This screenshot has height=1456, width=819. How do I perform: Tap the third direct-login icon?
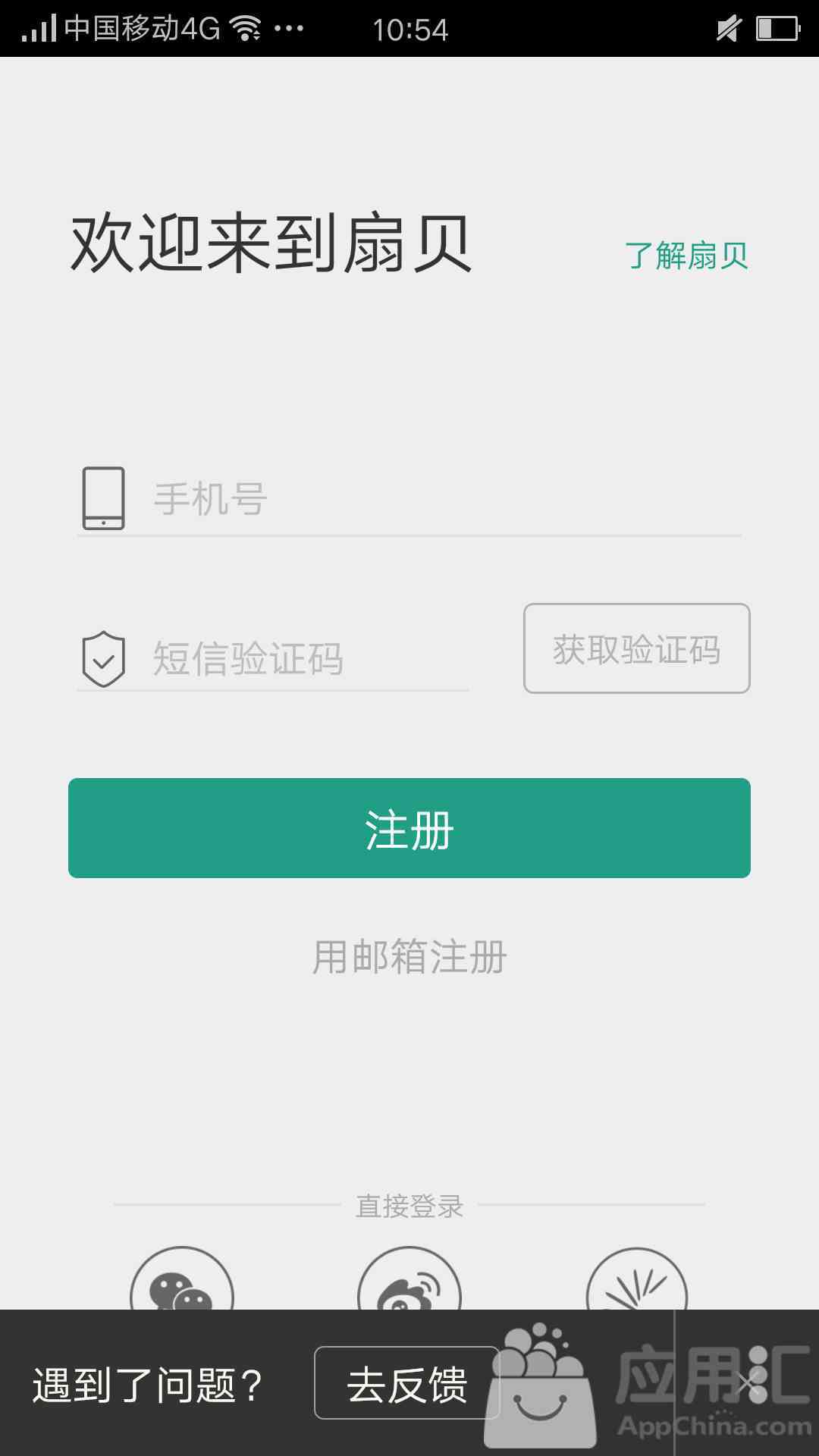(x=637, y=1279)
